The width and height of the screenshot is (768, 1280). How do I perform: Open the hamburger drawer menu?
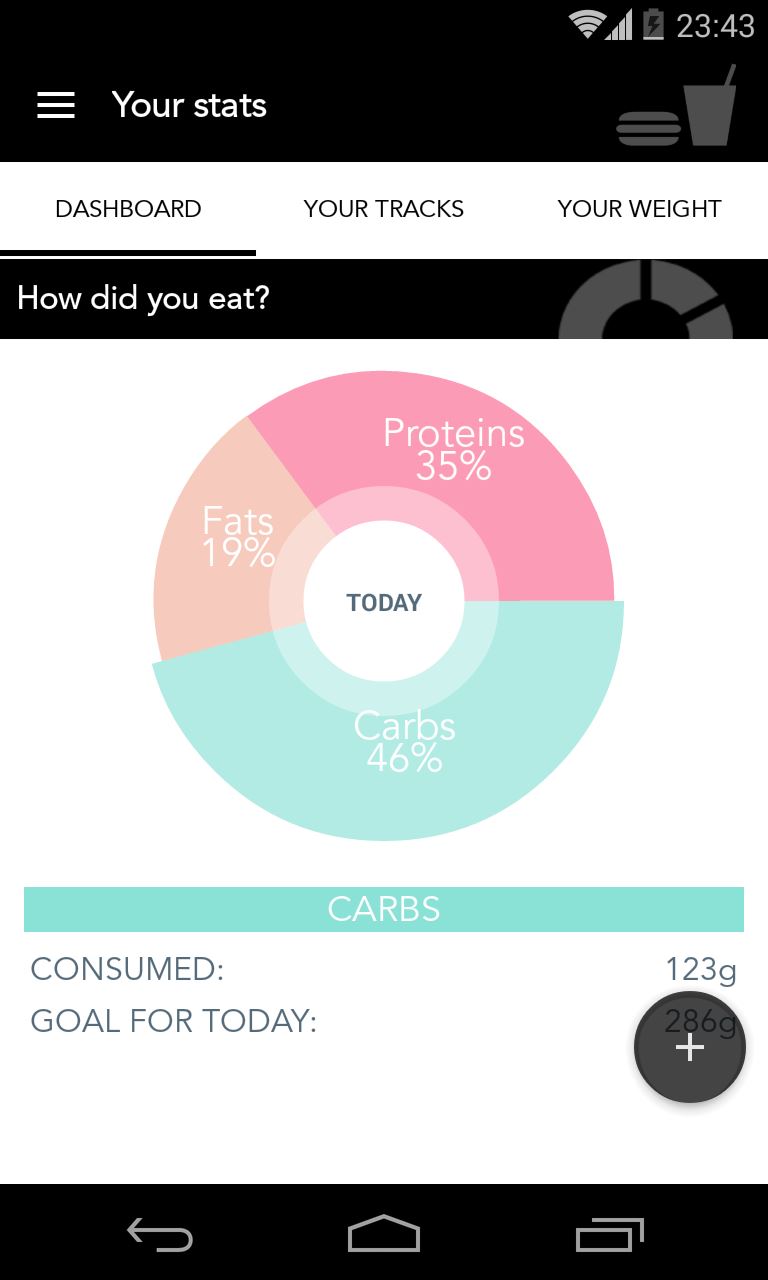tap(56, 105)
